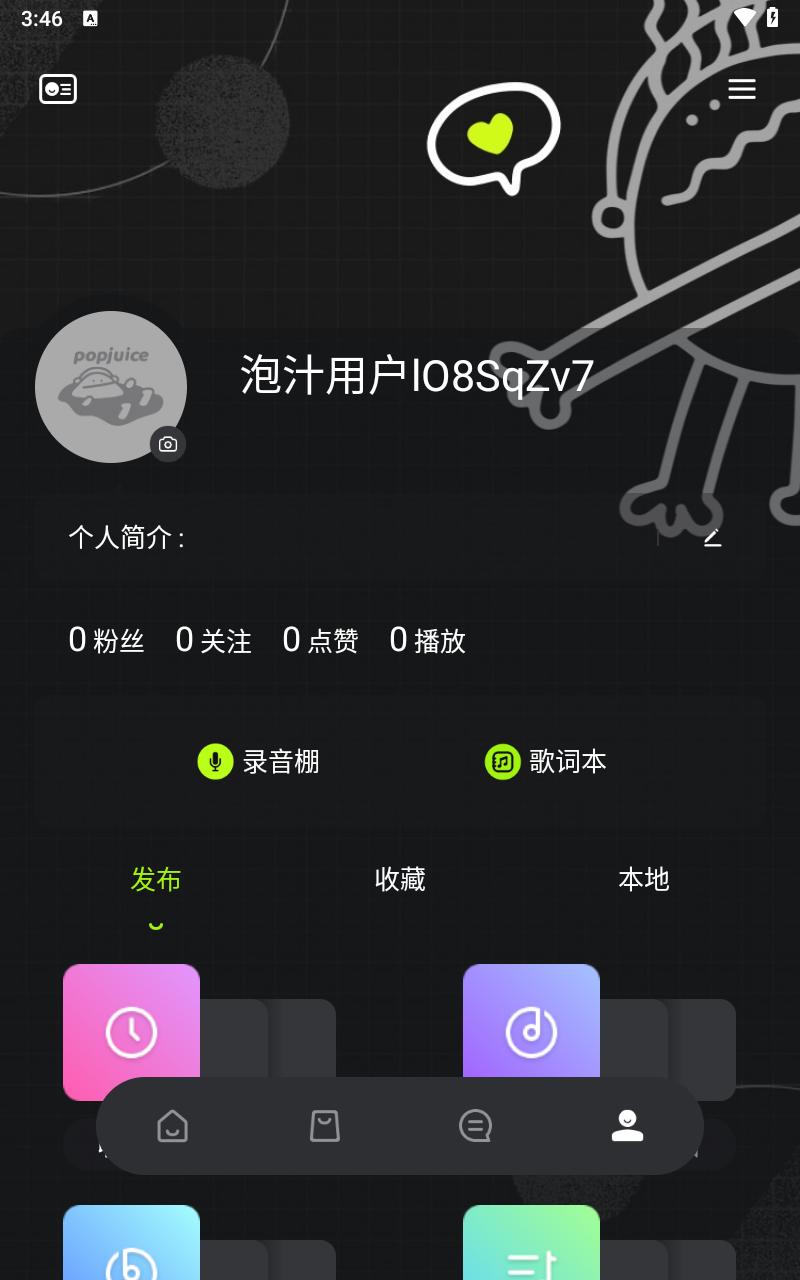View the 关注 following list
Screen dimensions: 800x1280
[x=213, y=641]
